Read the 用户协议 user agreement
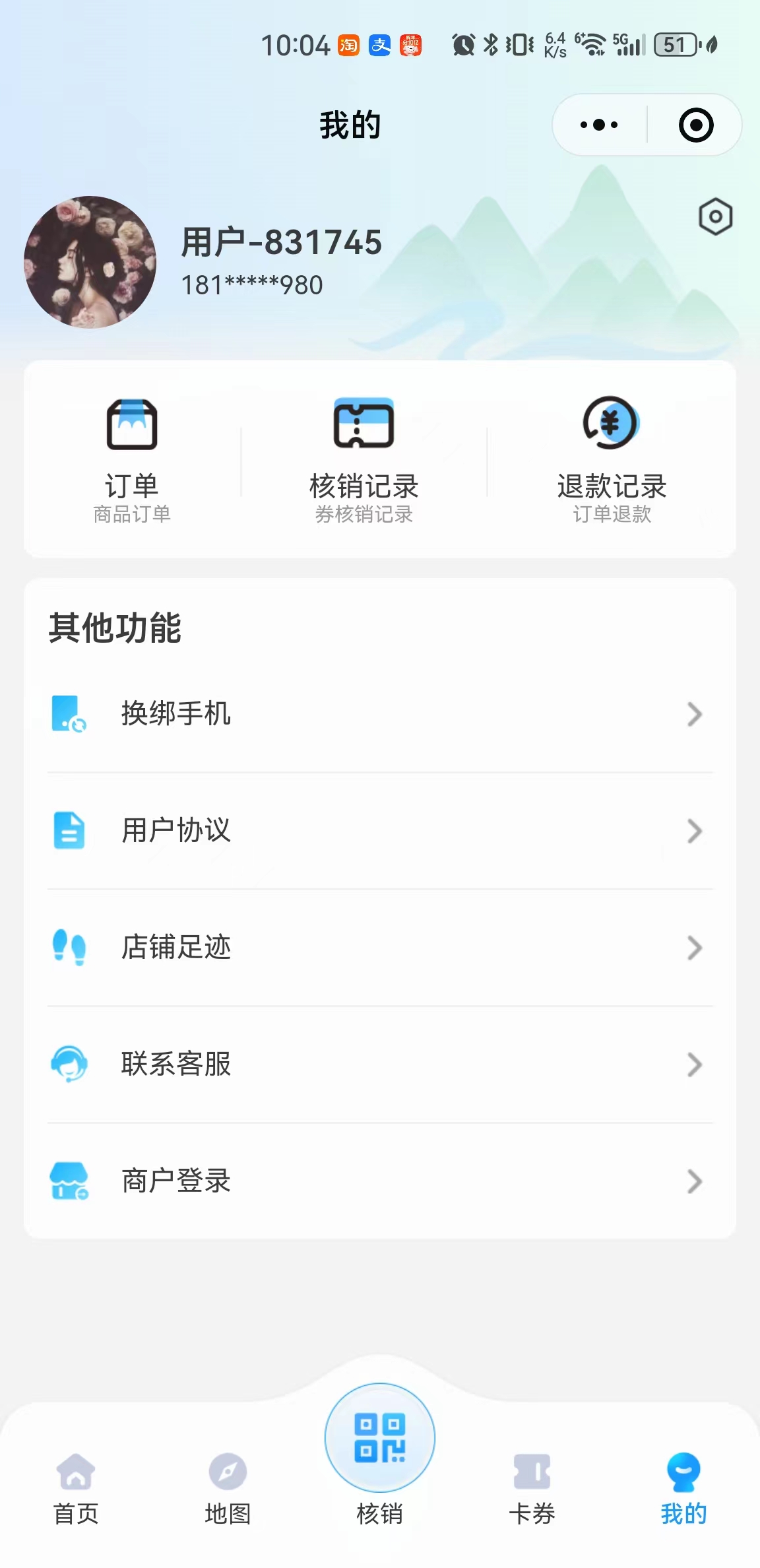 pyautogui.click(x=380, y=830)
